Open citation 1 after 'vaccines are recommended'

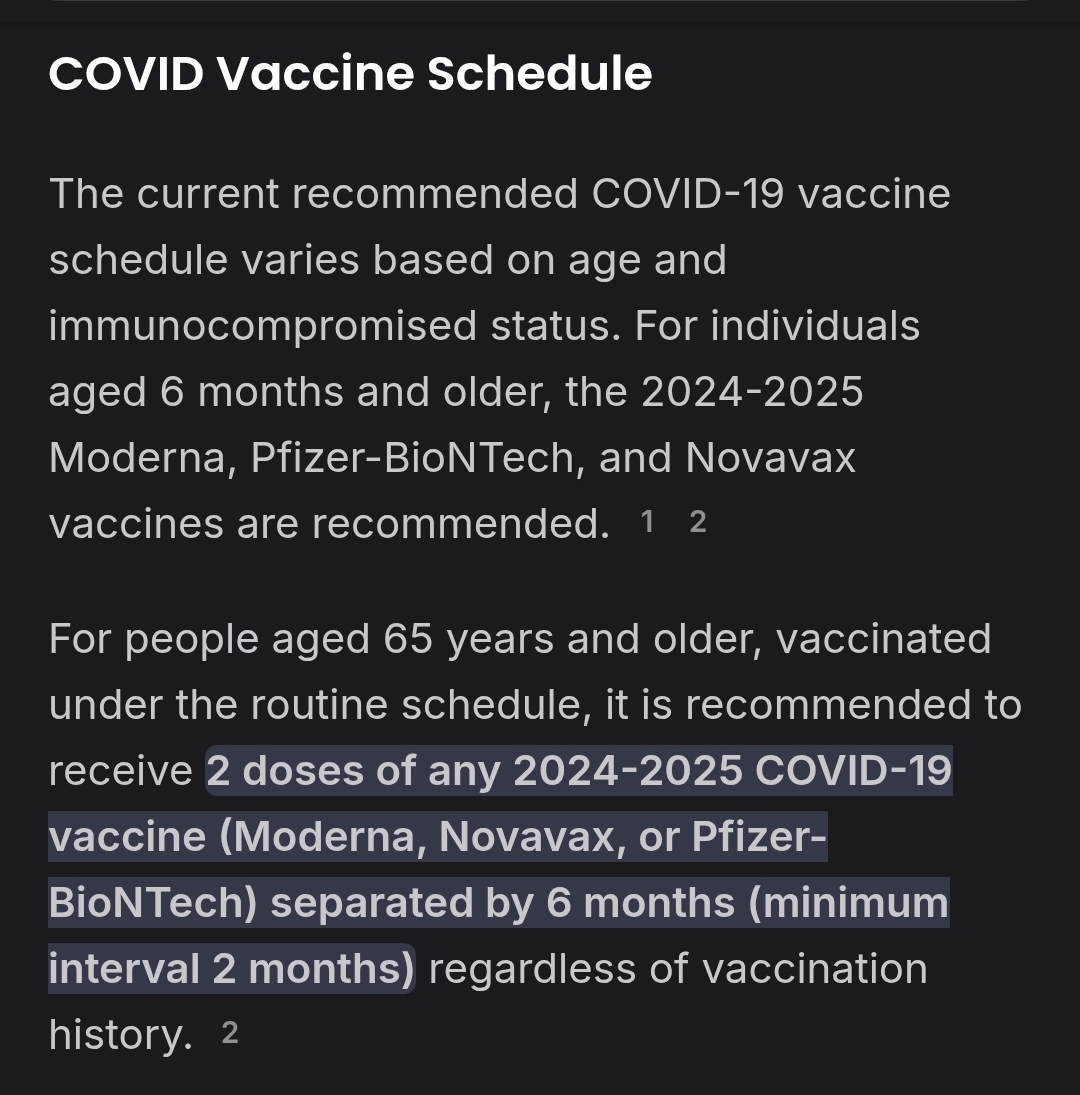pyautogui.click(x=647, y=521)
